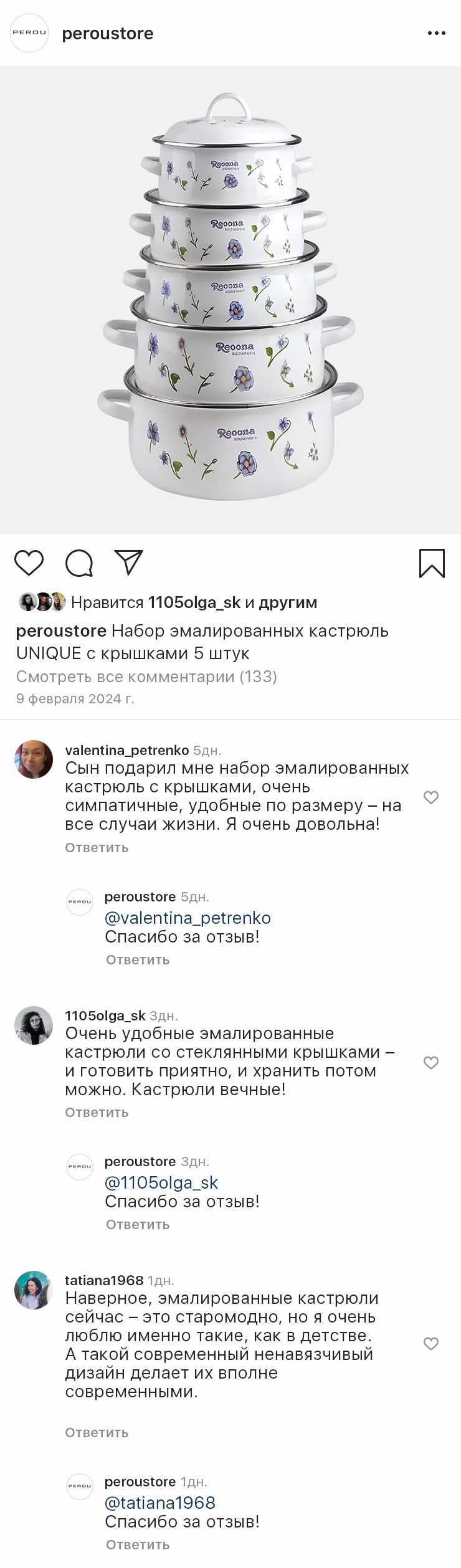Open the three-dot overflow menu

pos(436,33)
